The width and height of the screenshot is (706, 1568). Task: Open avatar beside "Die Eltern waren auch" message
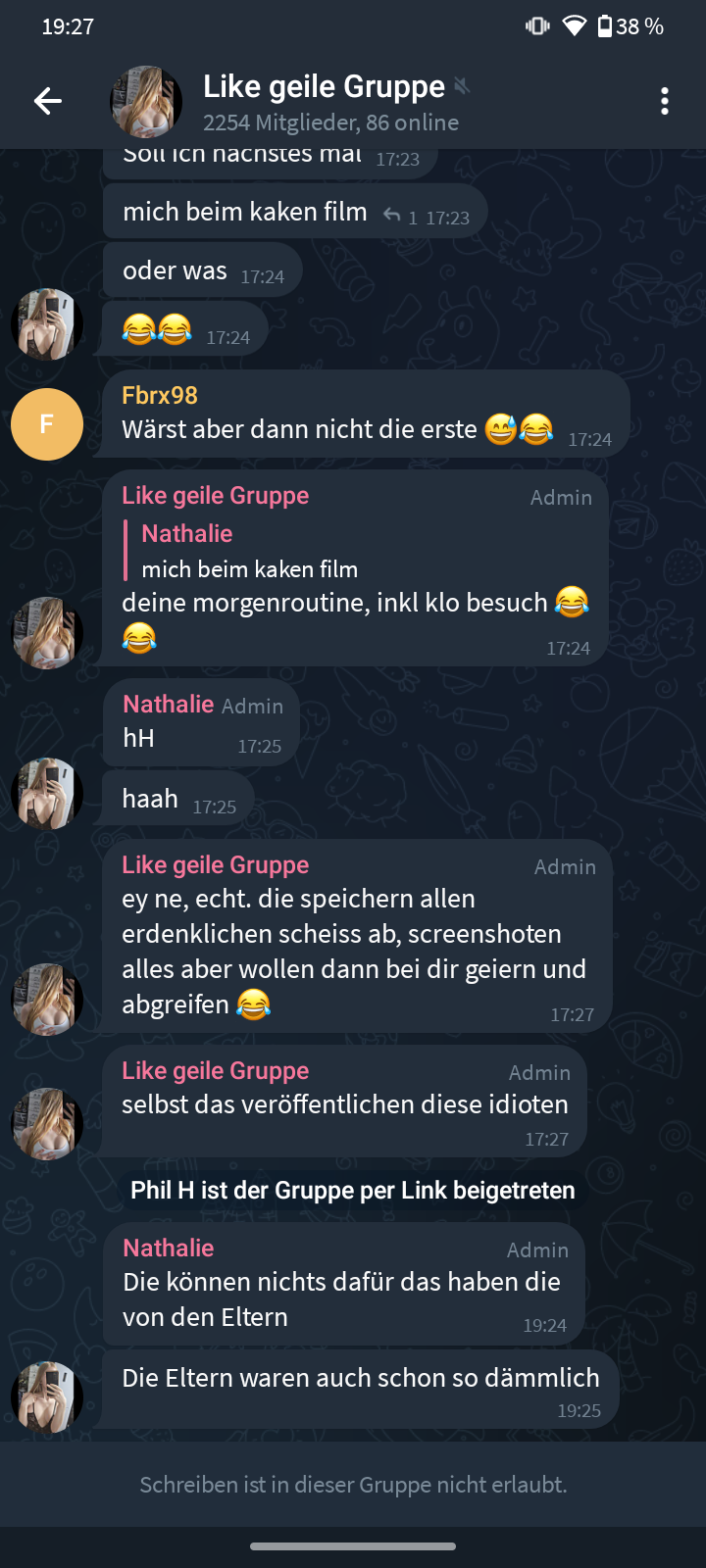click(47, 1396)
